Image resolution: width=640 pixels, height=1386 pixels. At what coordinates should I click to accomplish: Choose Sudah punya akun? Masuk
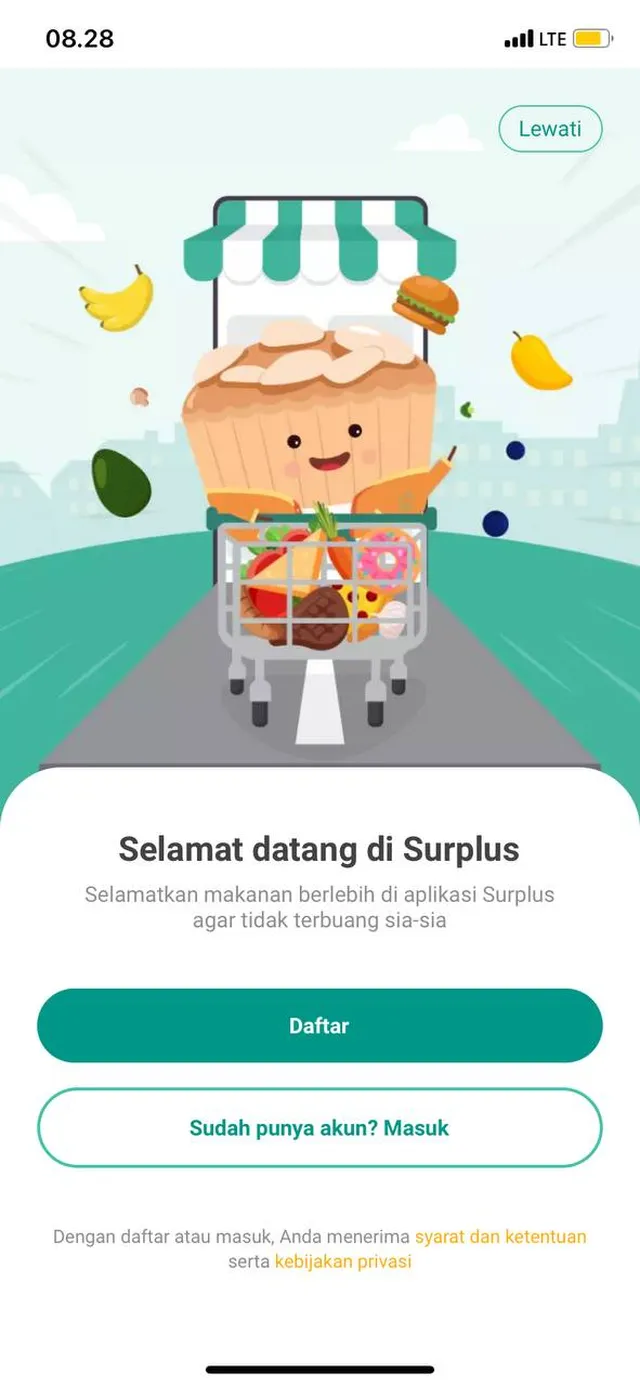[319, 1128]
